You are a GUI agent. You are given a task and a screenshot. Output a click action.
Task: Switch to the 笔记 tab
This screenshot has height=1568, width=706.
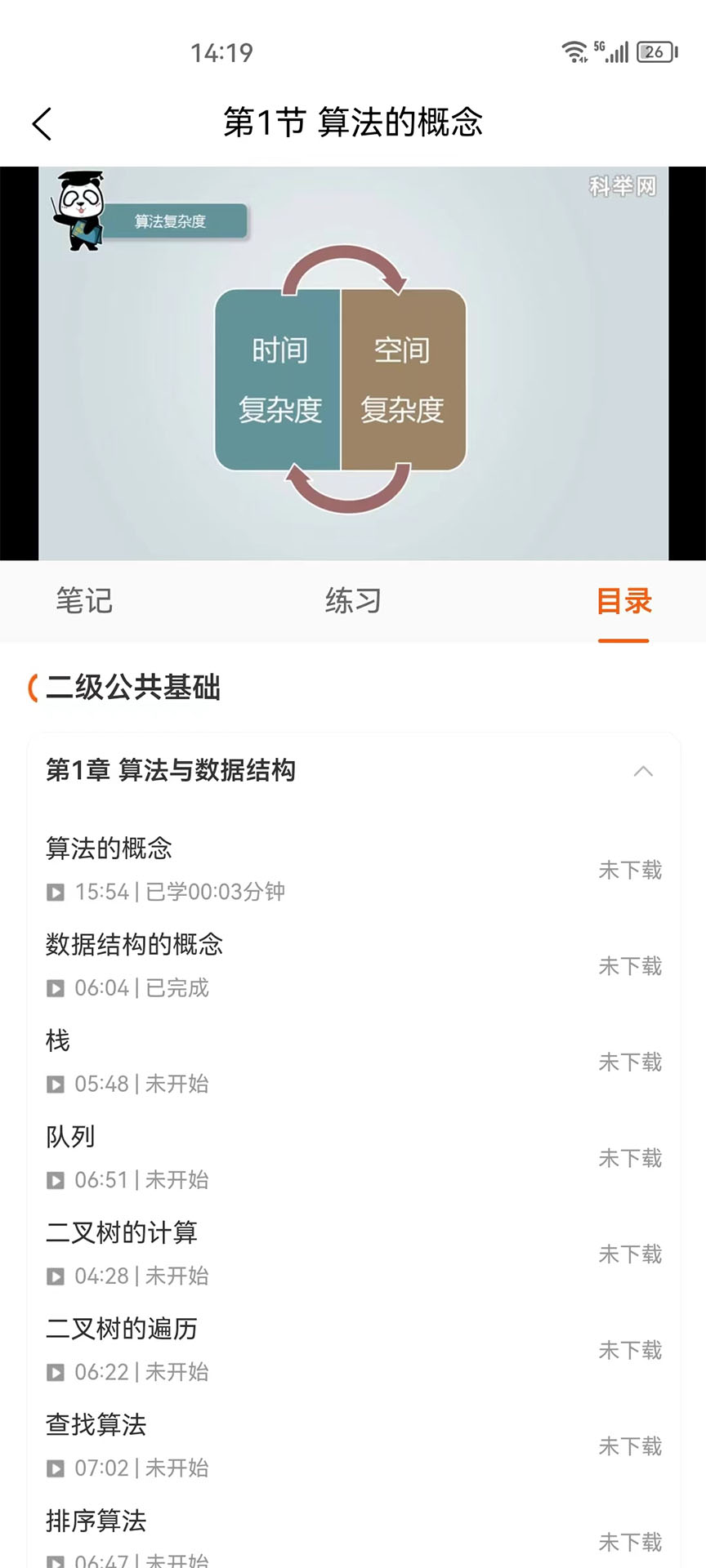(83, 602)
